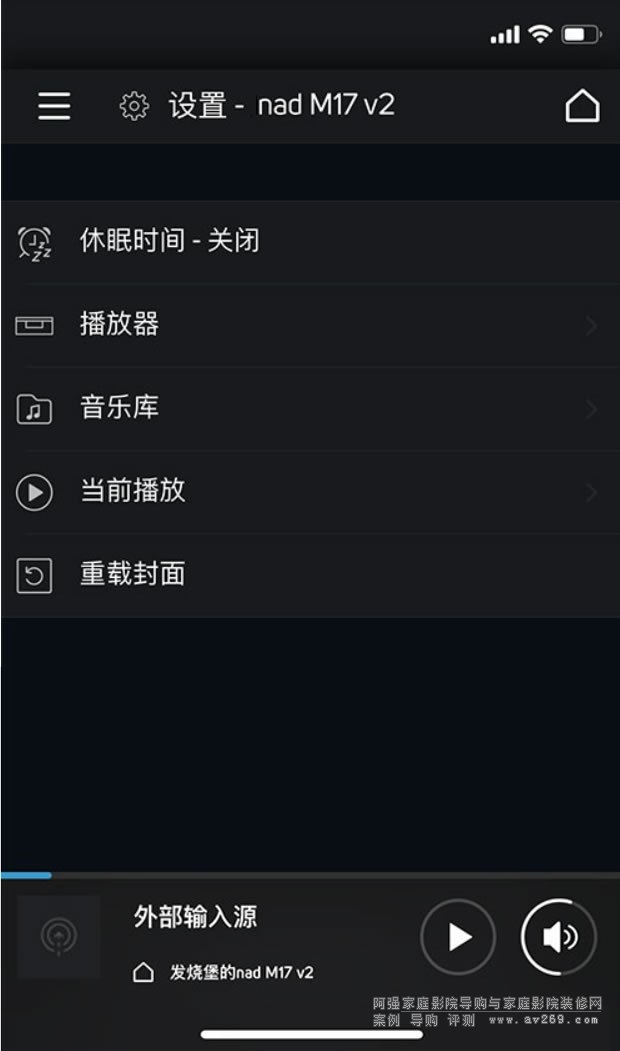Open the 外部输入源 now-playing artwork

(x=59, y=937)
